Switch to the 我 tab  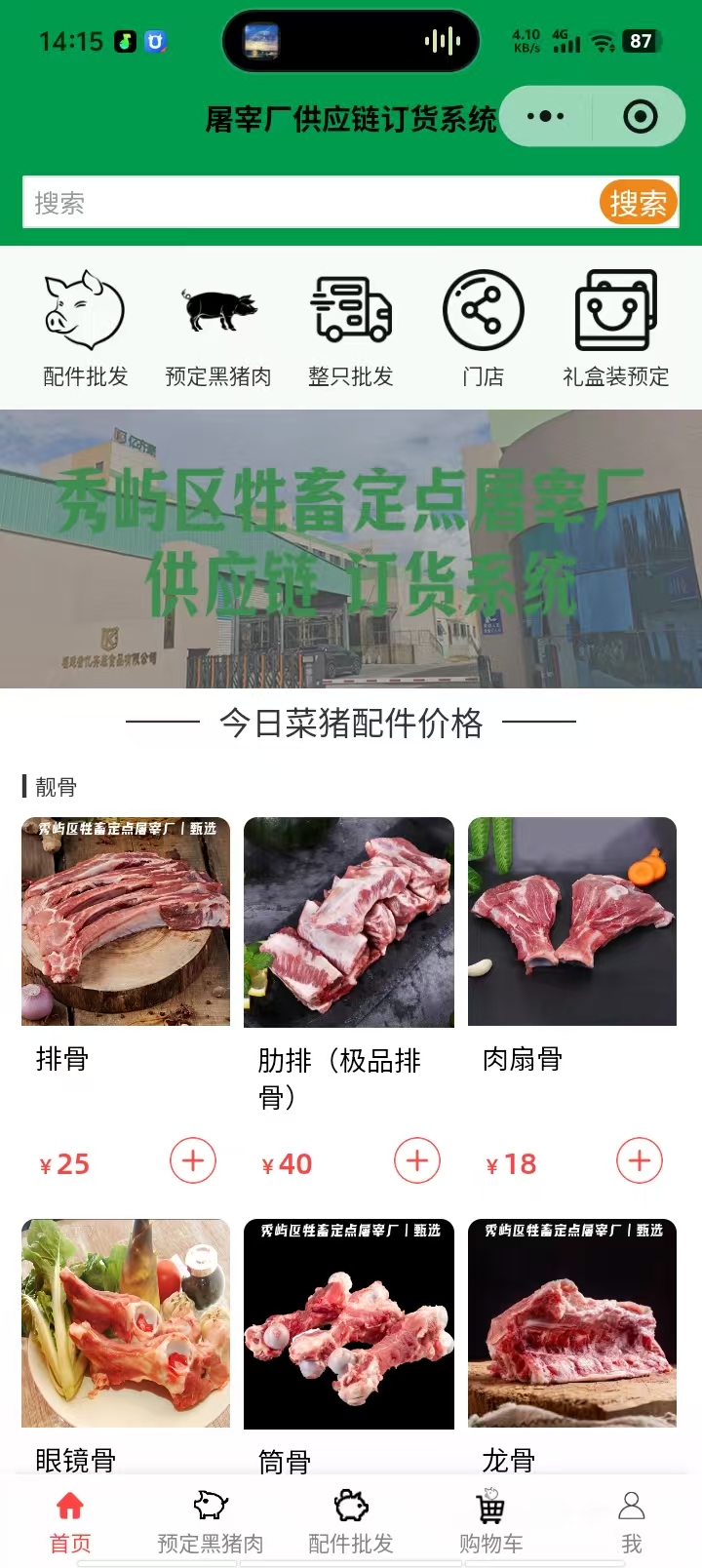click(x=632, y=1521)
